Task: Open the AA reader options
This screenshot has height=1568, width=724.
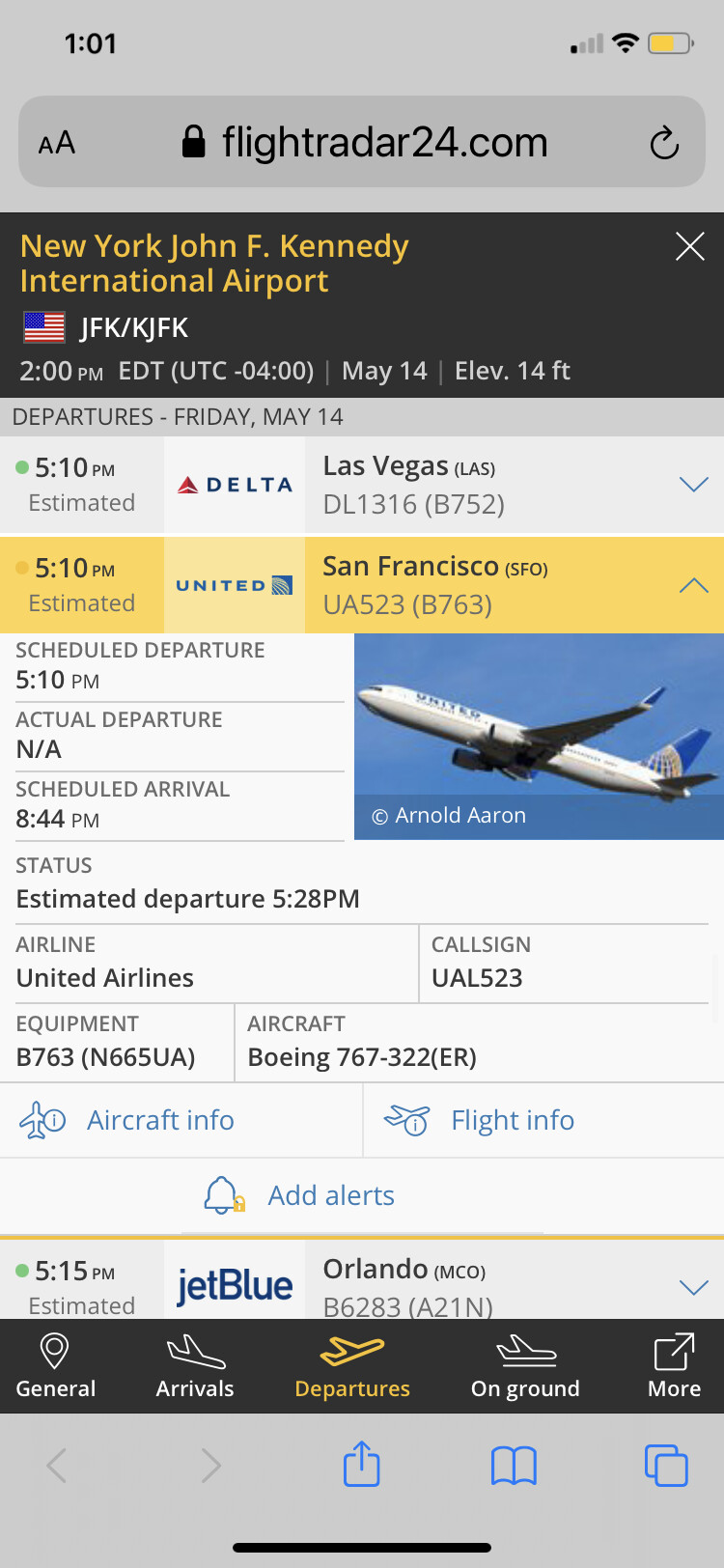Action: pos(57,143)
